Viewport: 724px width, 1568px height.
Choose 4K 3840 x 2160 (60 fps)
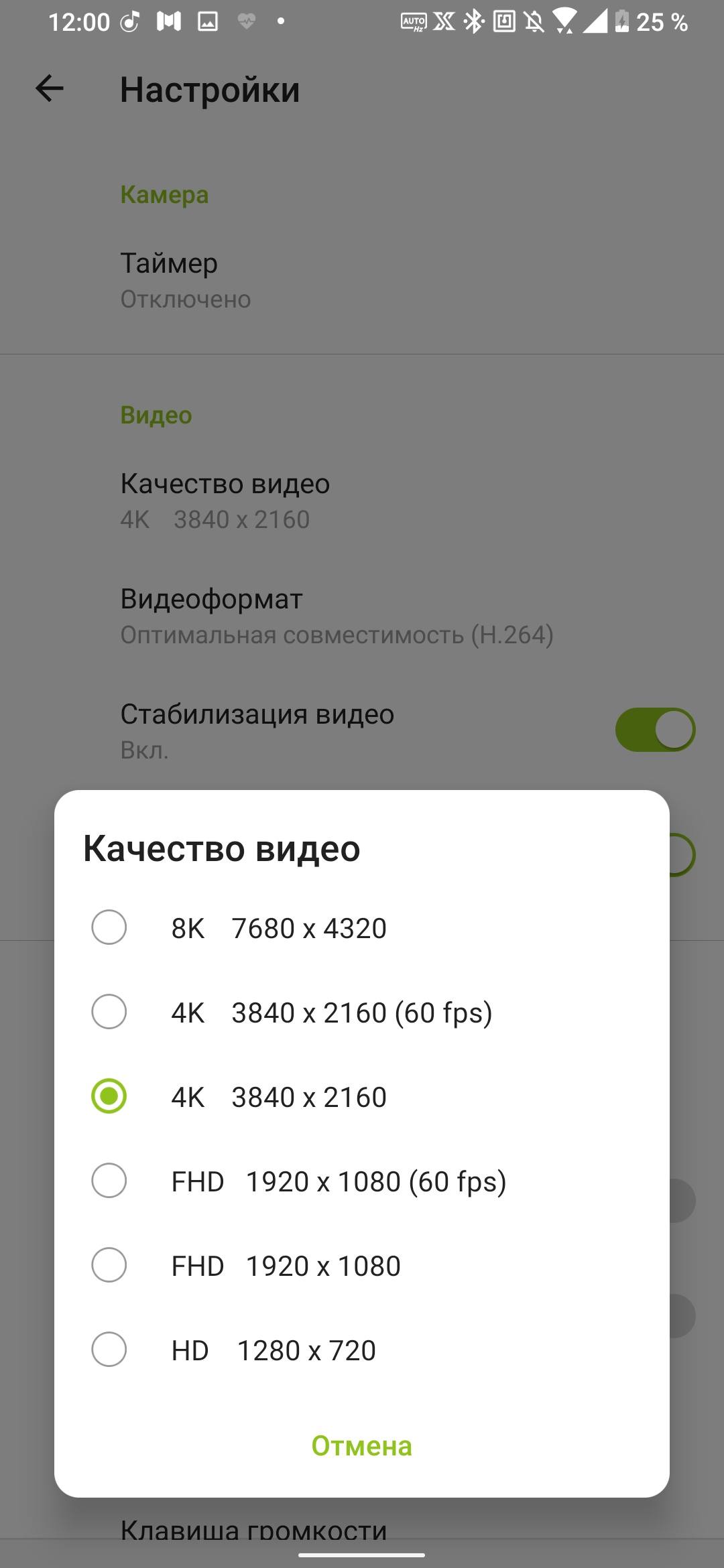(x=109, y=1012)
